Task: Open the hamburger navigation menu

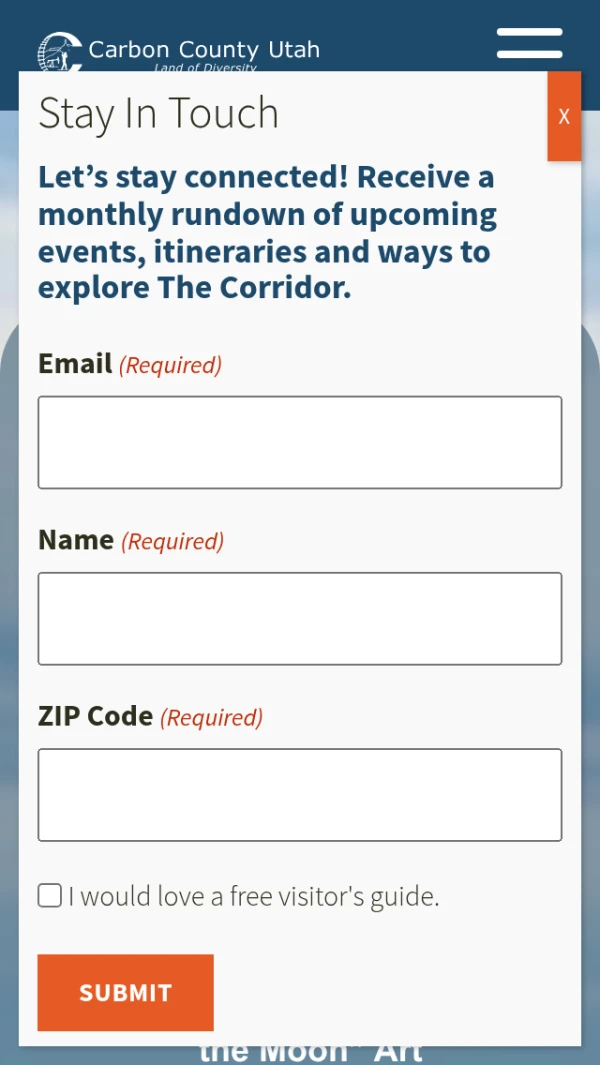Action: pyautogui.click(x=529, y=43)
